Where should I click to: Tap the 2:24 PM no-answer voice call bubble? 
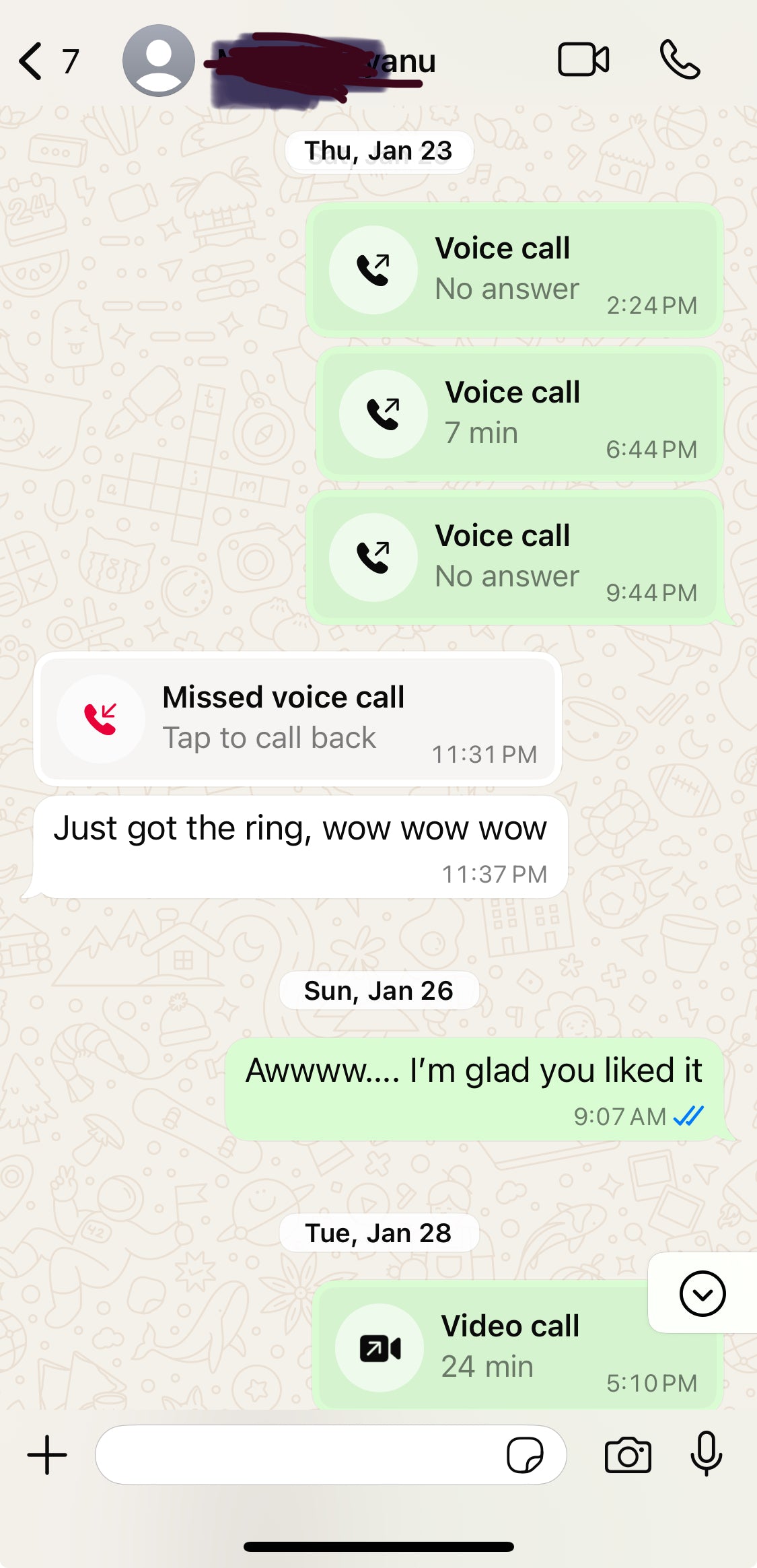coord(511,269)
